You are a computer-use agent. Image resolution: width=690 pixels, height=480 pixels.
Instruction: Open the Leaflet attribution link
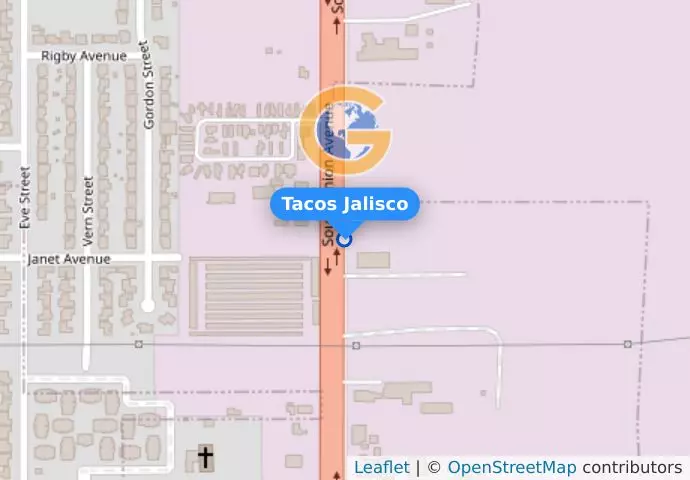381,467
